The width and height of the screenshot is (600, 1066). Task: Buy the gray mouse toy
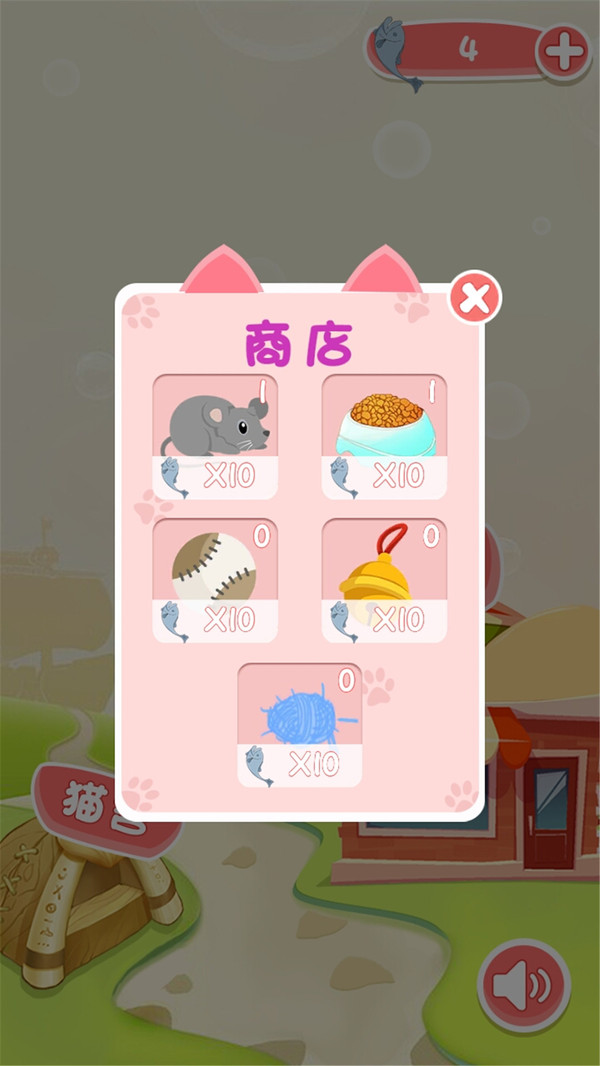(215, 437)
